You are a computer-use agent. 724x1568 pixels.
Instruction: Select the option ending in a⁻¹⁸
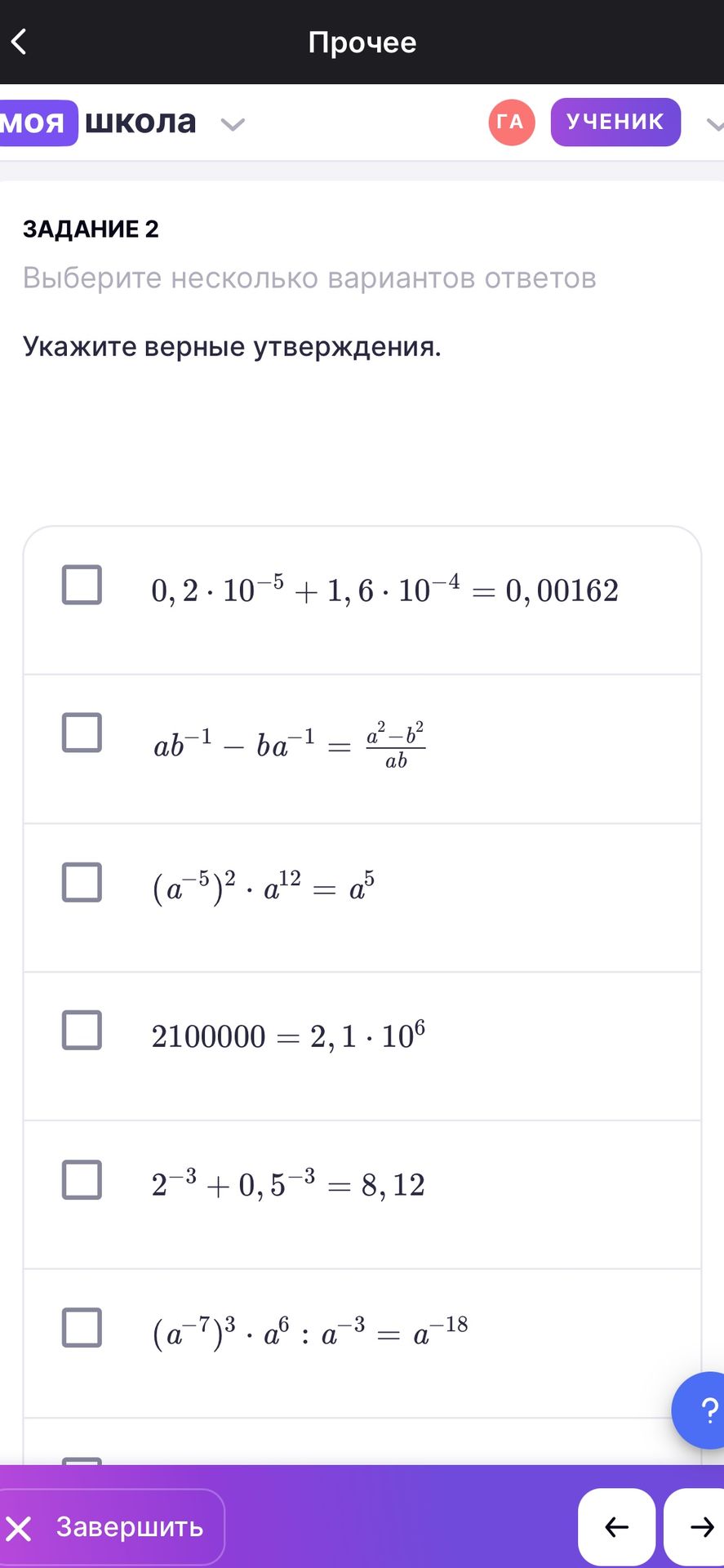click(x=82, y=1327)
